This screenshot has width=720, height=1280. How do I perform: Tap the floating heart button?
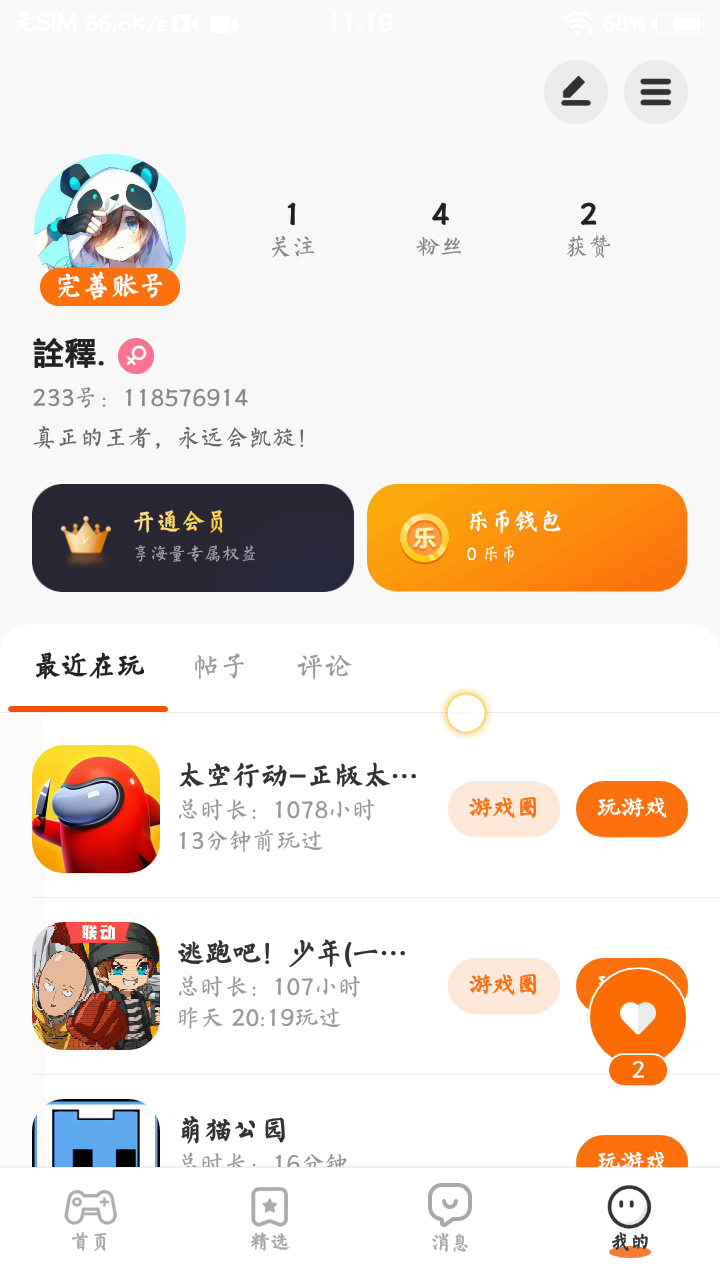click(638, 1018)
